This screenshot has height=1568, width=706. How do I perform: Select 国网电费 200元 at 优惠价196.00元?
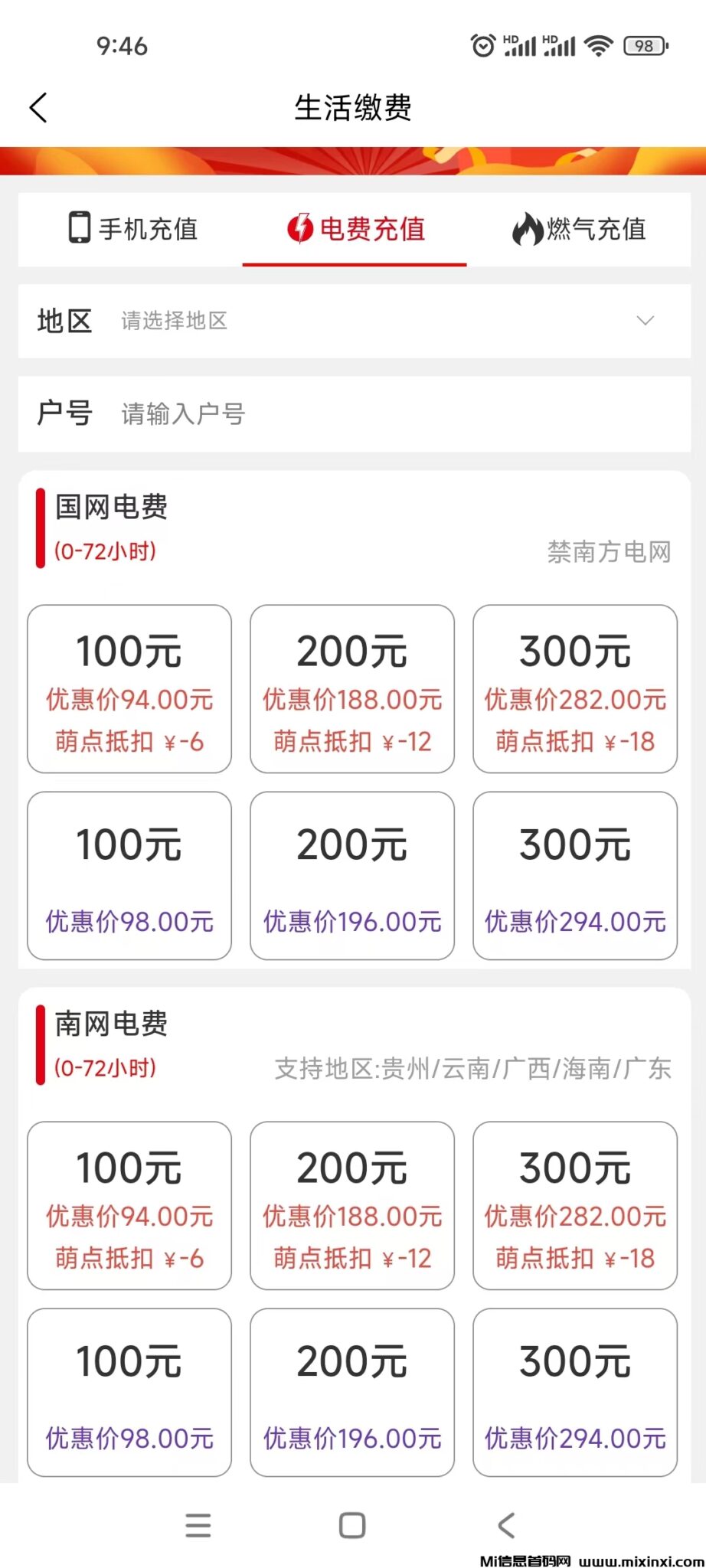[x=352, y=876]
